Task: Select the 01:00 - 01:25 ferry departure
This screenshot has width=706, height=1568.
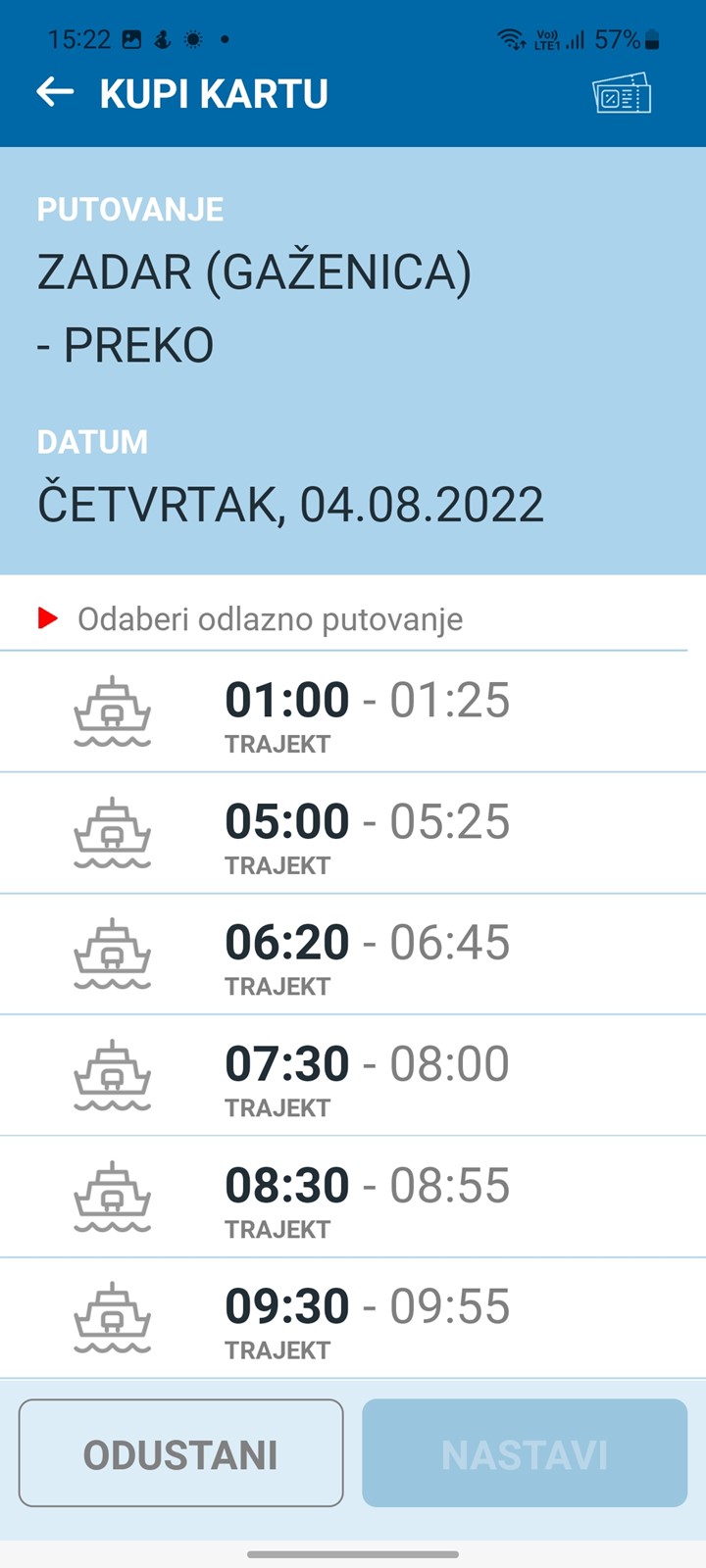Action: tap(353, 711)
